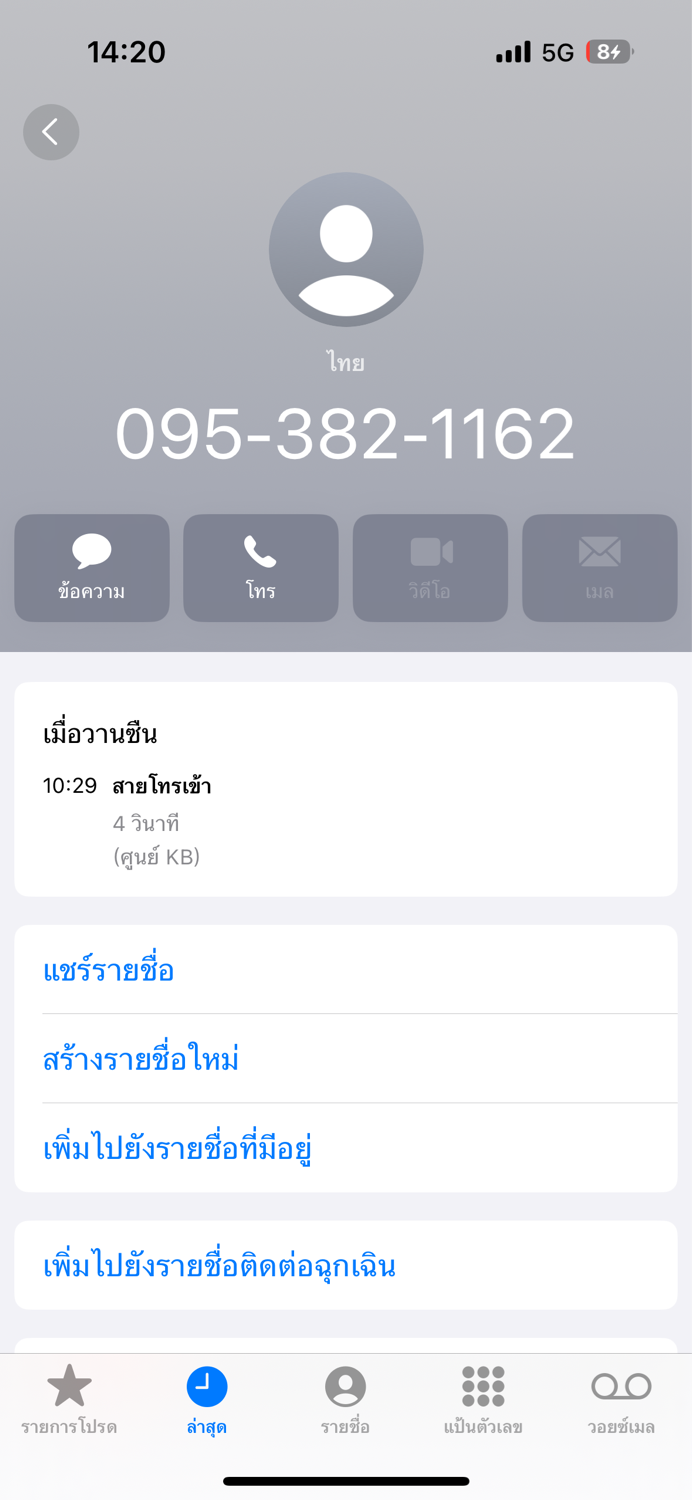Select แชร์รายชื่อ to share the contact

pos(346,970)
